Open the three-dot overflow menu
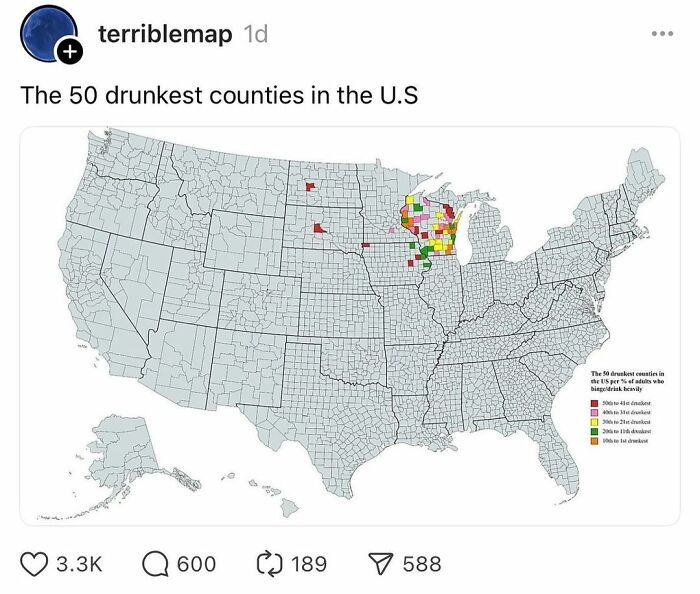700x594 pixels. 662,33
